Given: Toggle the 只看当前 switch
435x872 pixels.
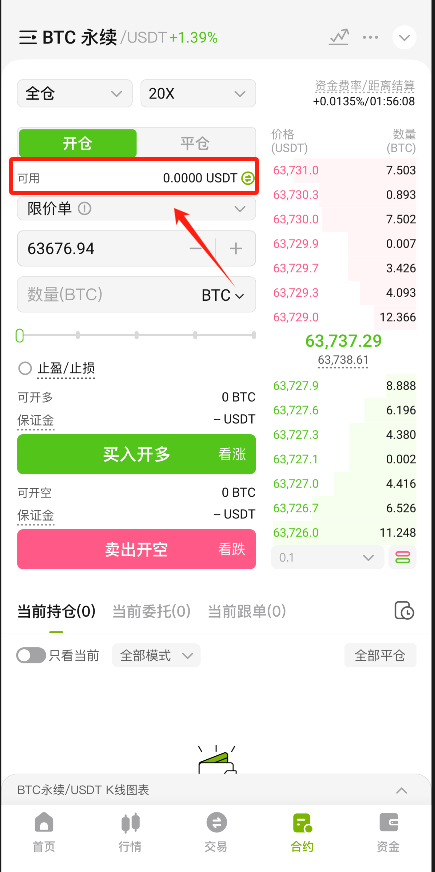Looking at the screenshot, I should [x=31, y=656].
